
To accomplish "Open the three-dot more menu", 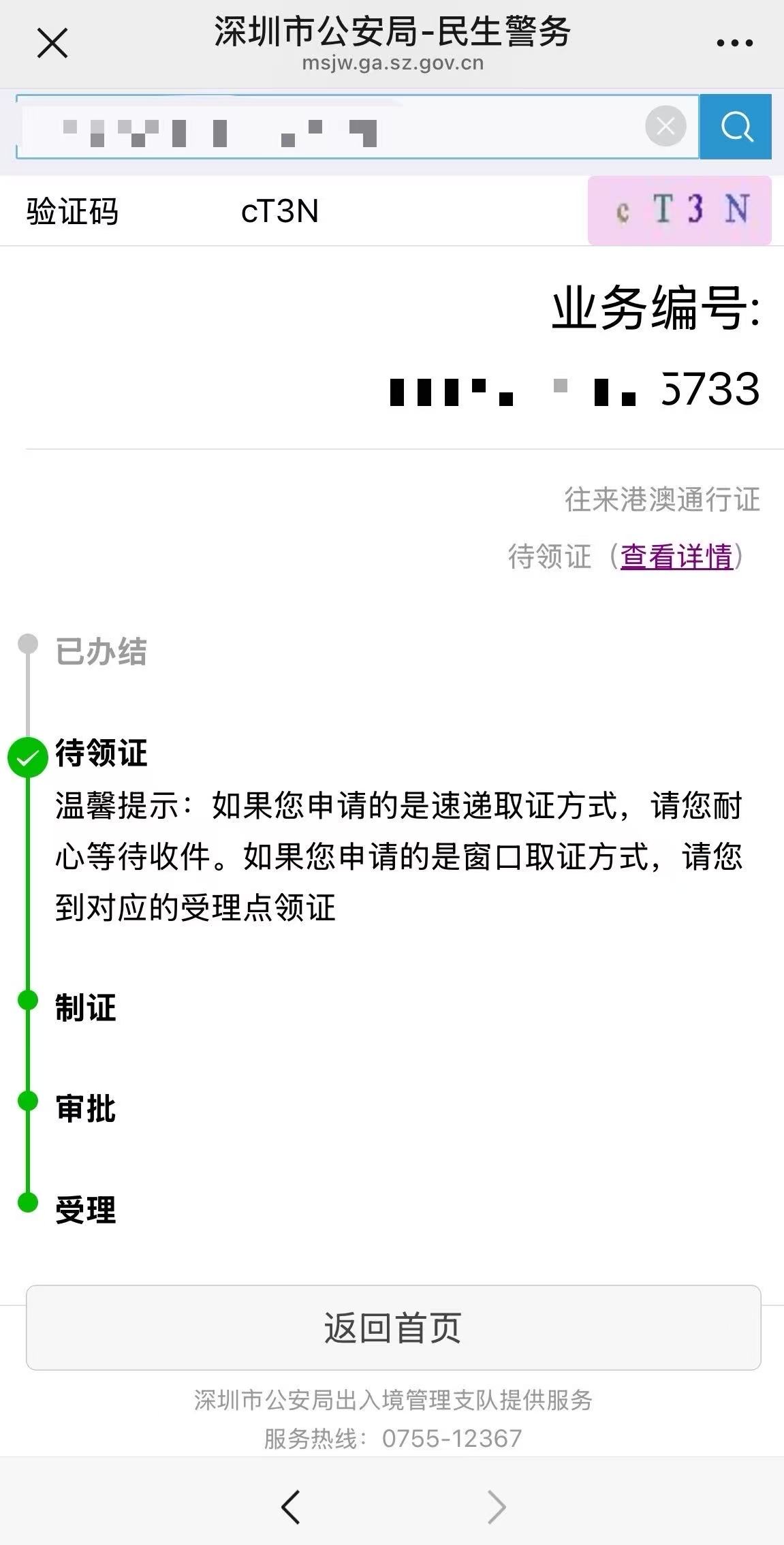I will [x=734, y=44].
